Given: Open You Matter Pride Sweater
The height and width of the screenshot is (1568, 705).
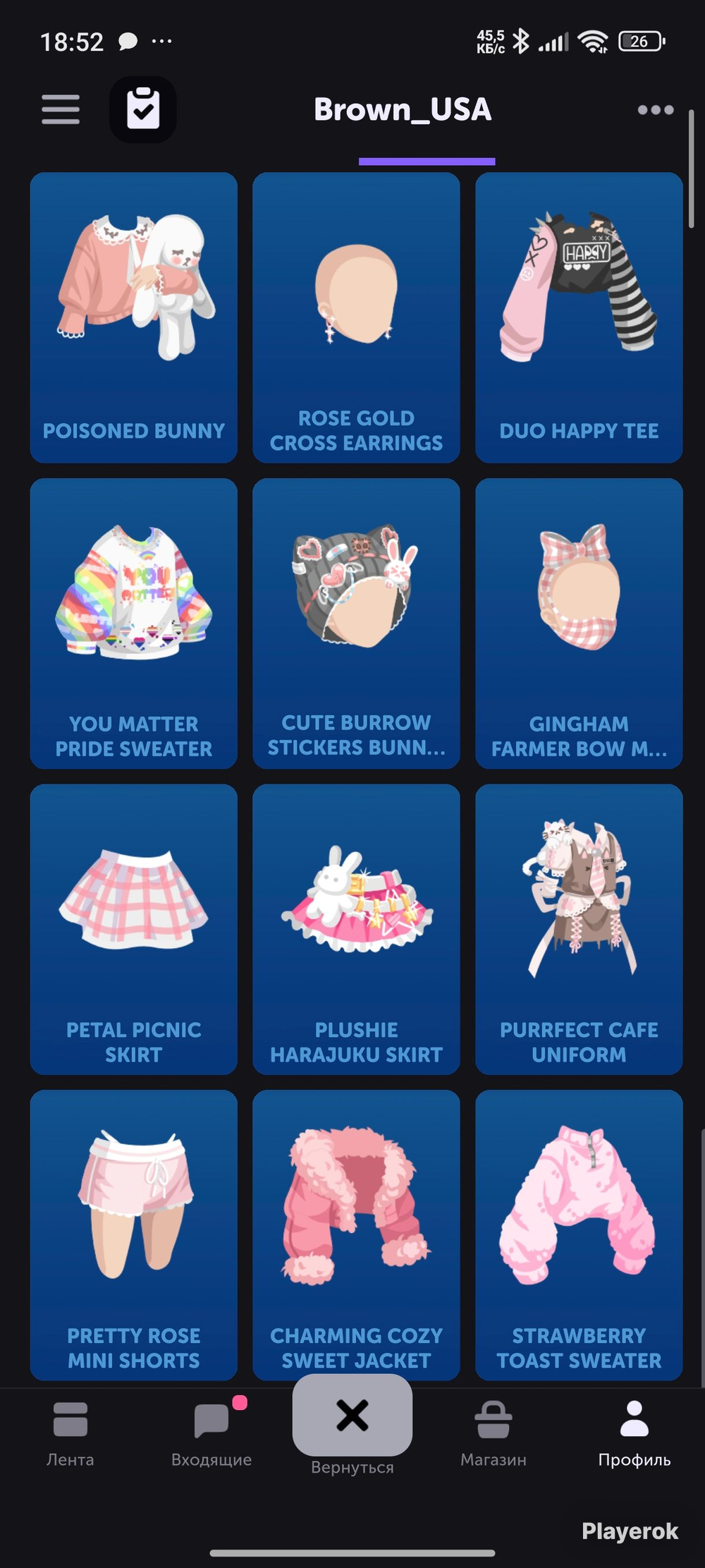Looking at the screenshot, I should click(134, 624).
